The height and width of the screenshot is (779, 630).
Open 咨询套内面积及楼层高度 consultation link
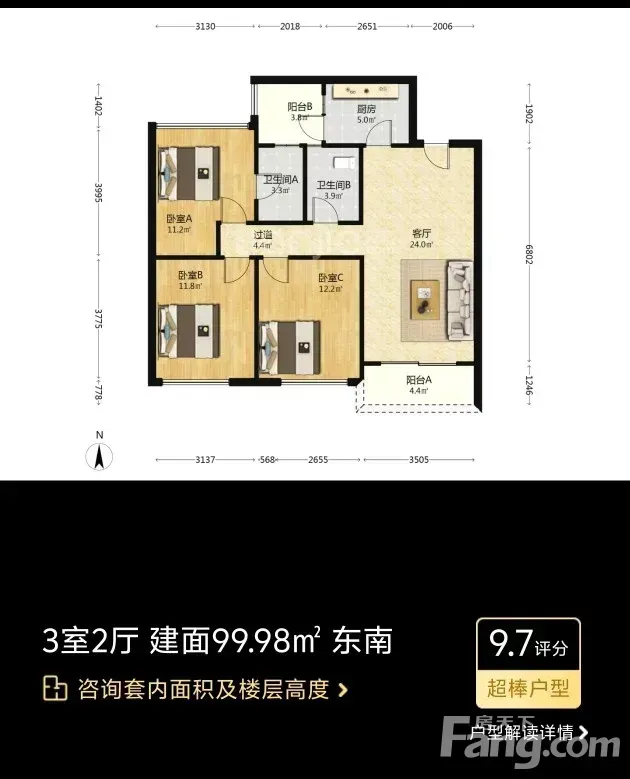195,689
